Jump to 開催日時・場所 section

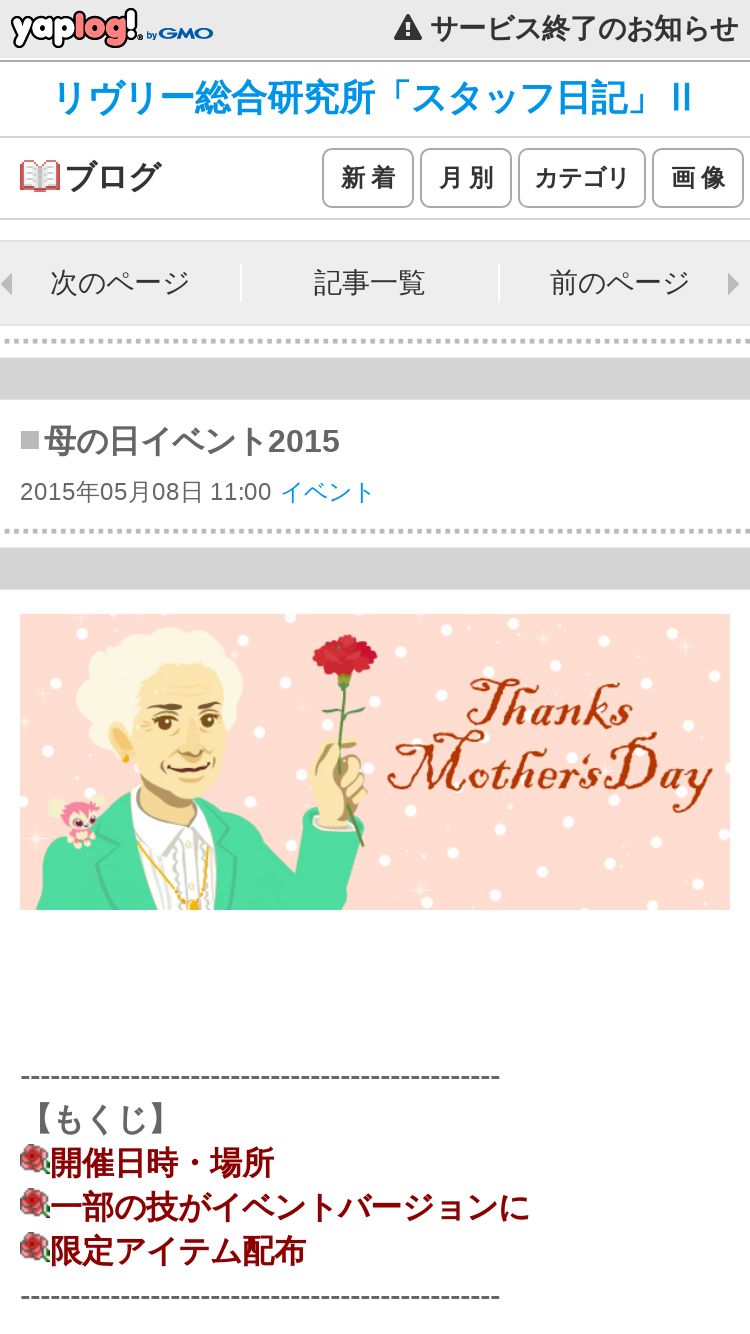point(162,1163)
